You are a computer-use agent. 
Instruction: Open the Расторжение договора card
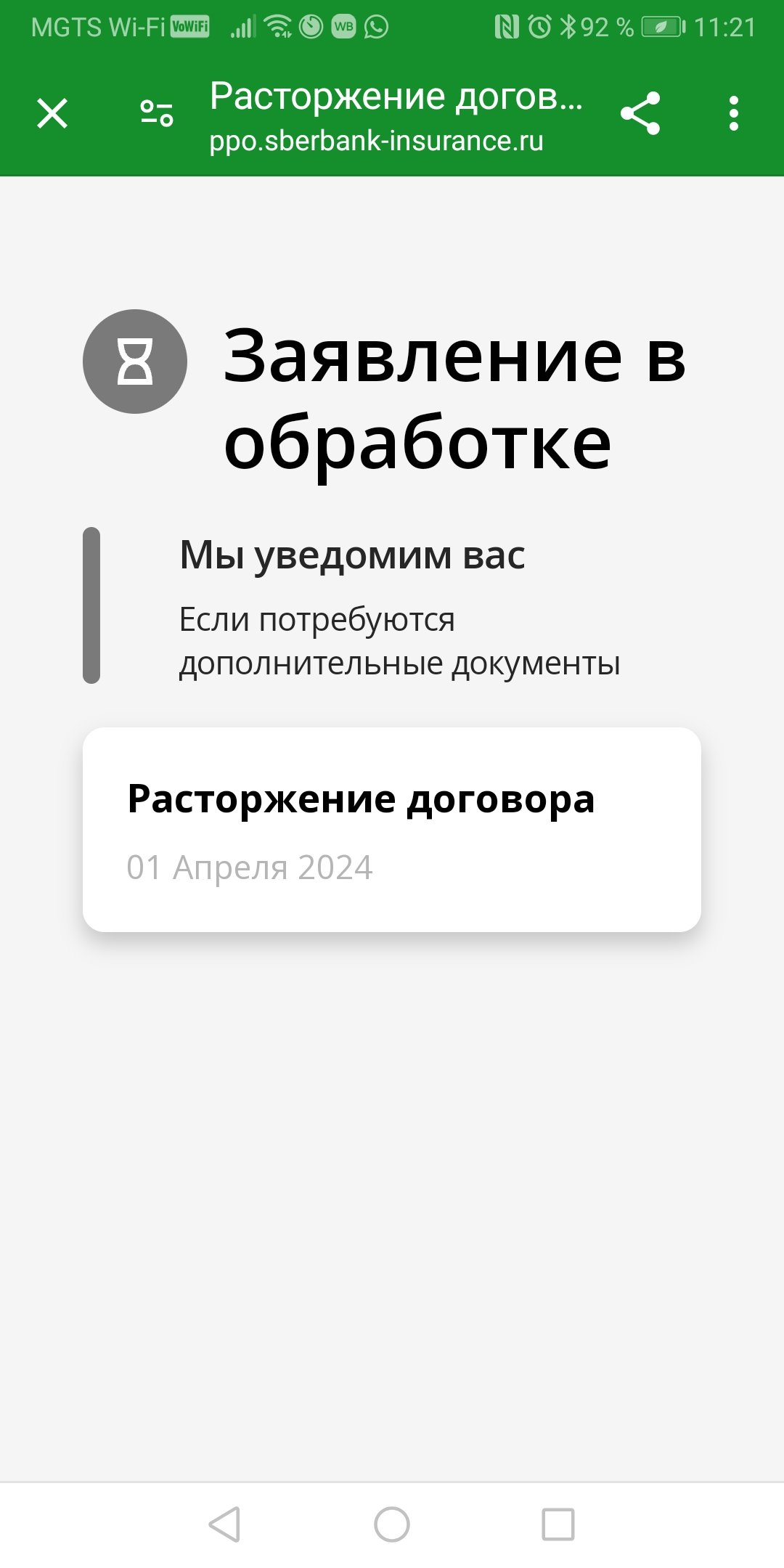click(392, 829)
